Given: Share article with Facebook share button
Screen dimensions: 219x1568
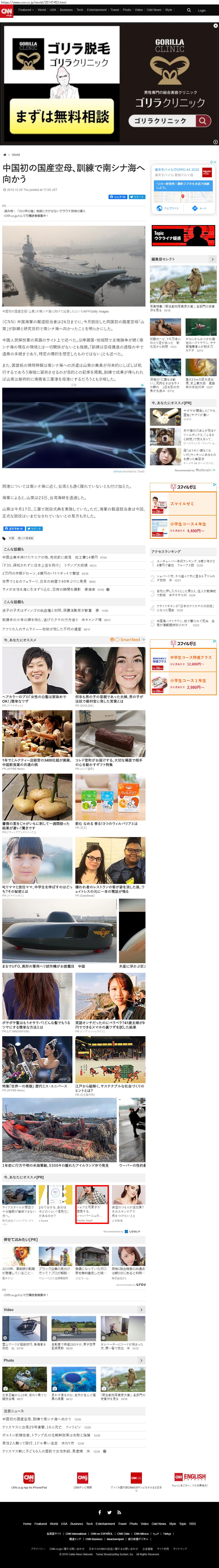Looking at the screenshot, I should tap(118, 197).
